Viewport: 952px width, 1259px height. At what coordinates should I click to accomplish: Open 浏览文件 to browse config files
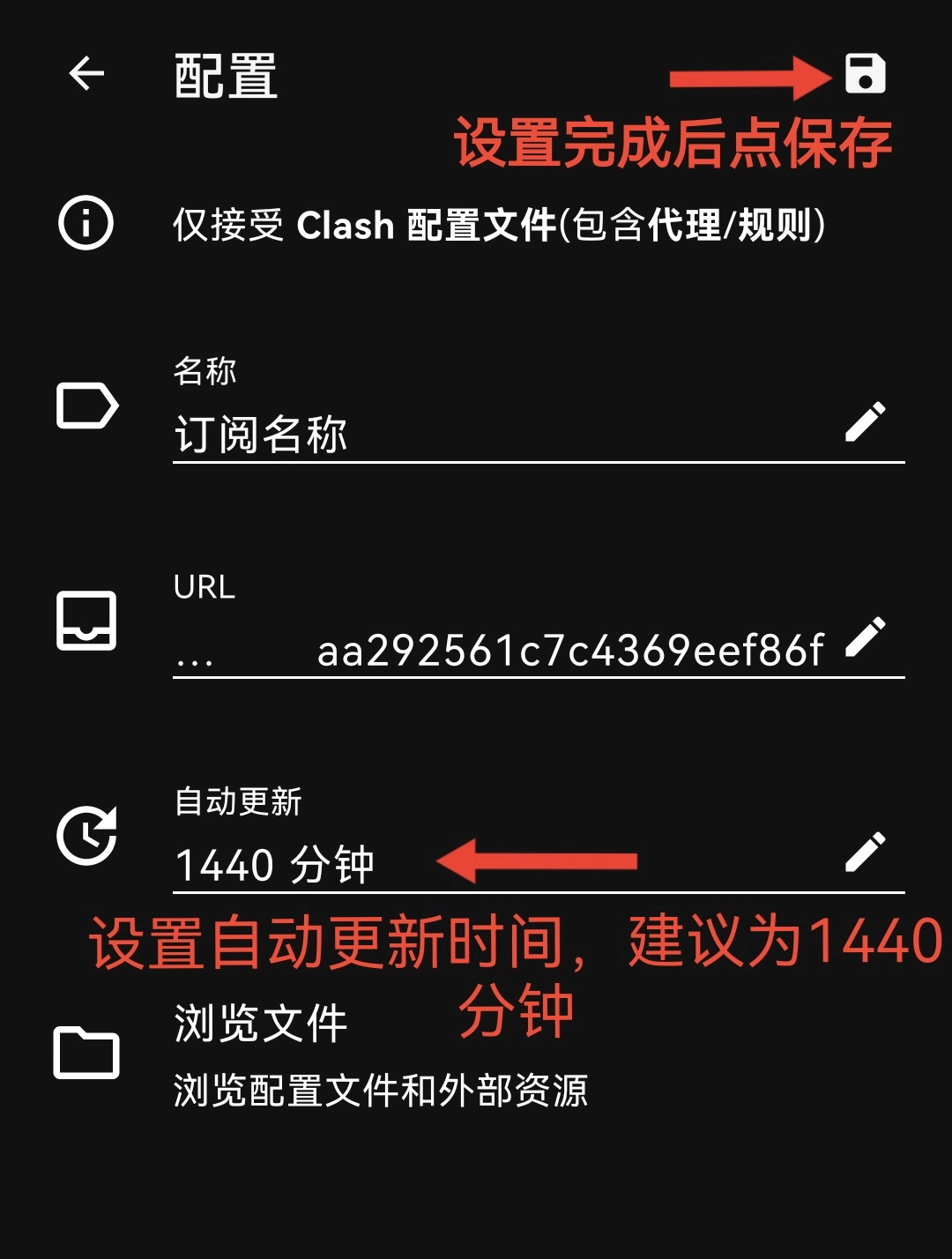[261, 1024]
